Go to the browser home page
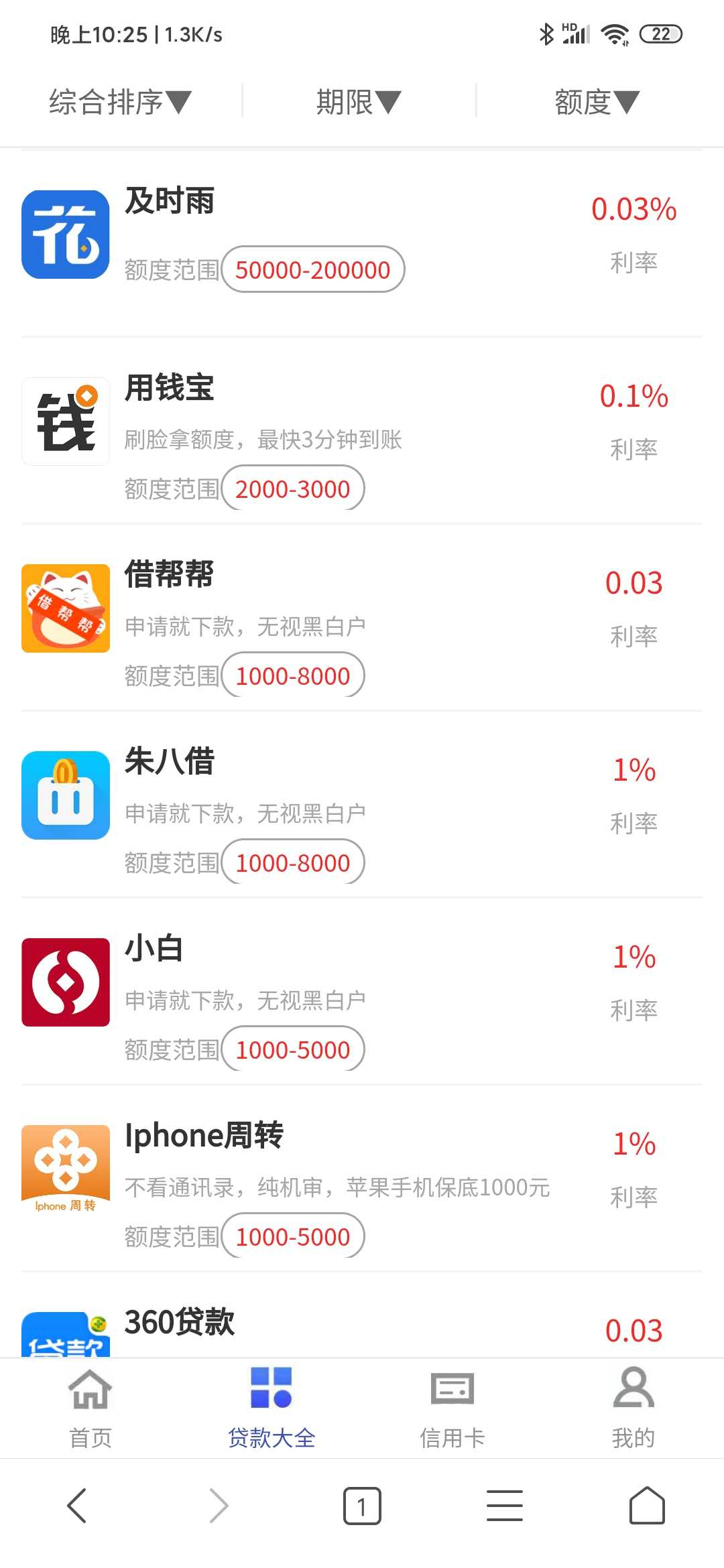Viewport: 724px width, 1568px height. 647,1506
